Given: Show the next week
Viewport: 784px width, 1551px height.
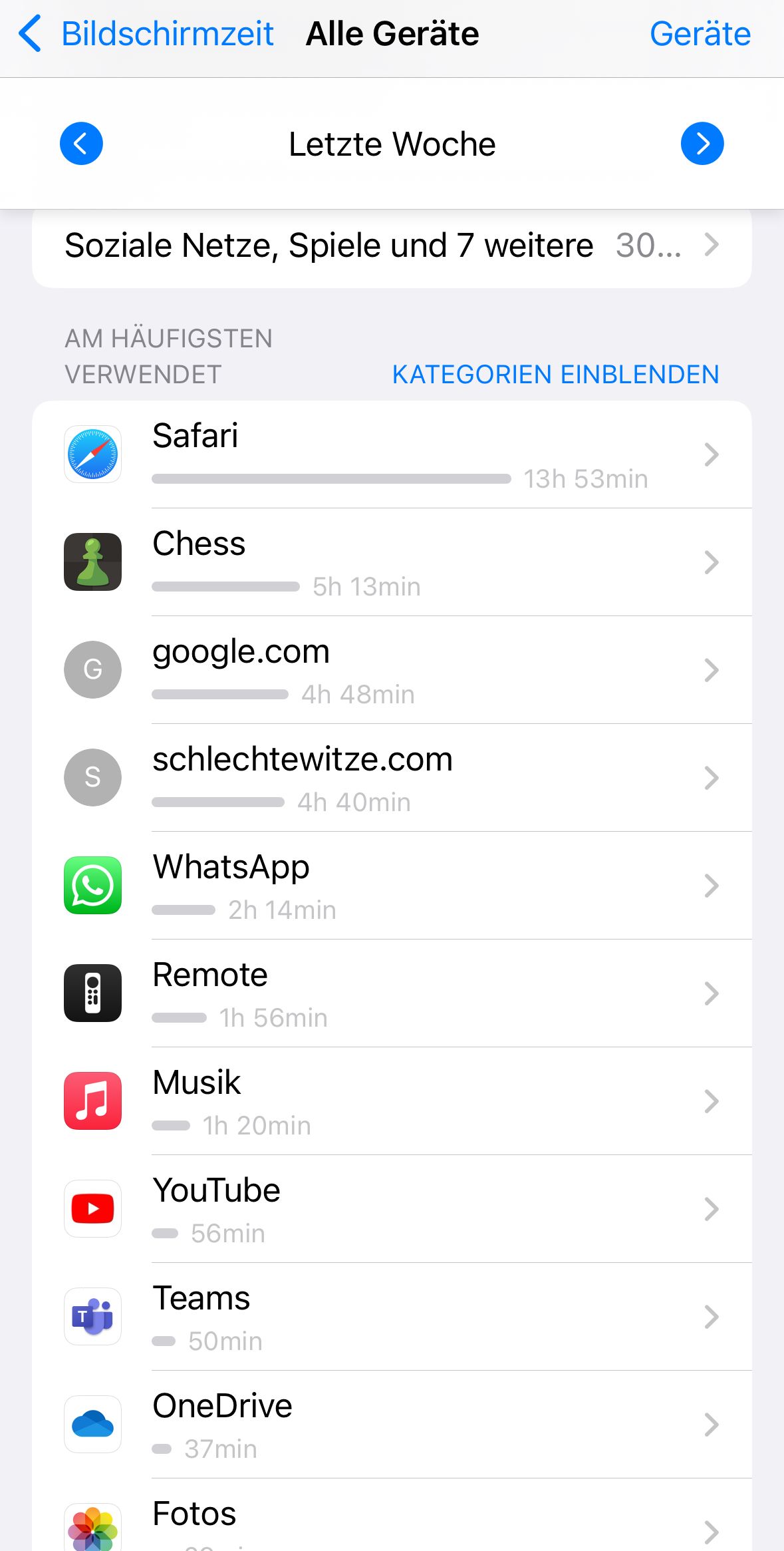Looking at the screenshot, I should (702, 144).
